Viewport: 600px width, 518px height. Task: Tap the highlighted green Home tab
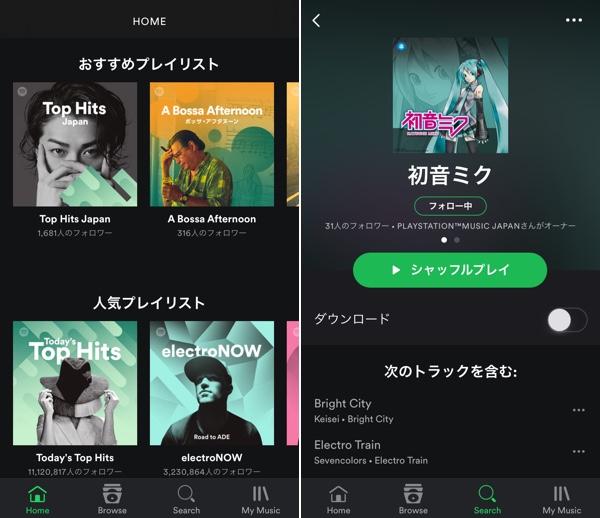click(x=38, y=499)
